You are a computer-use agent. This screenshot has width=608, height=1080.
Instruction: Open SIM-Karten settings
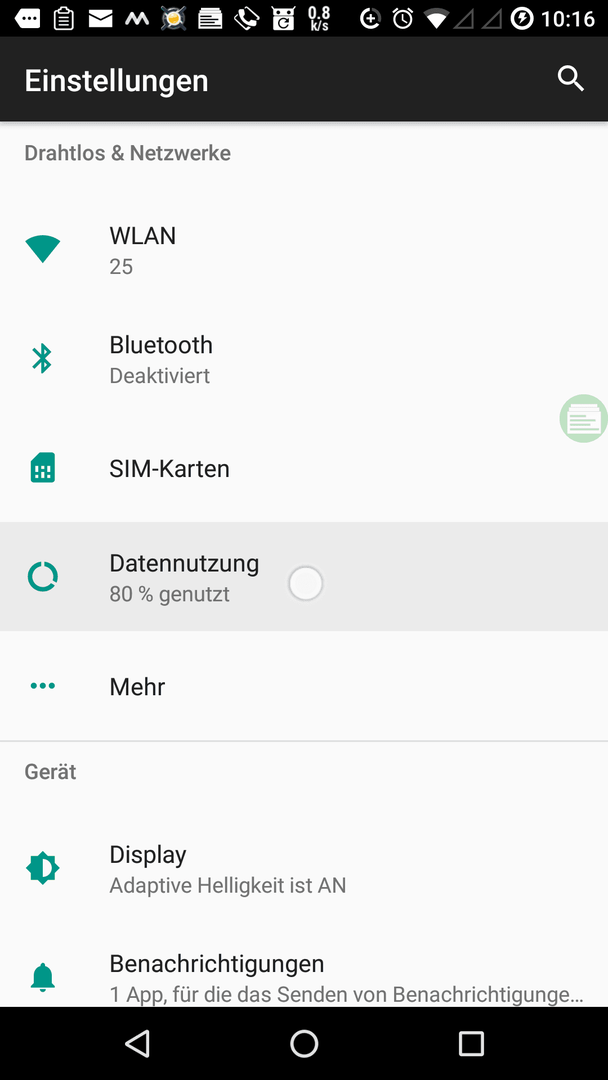click(304, 468)
